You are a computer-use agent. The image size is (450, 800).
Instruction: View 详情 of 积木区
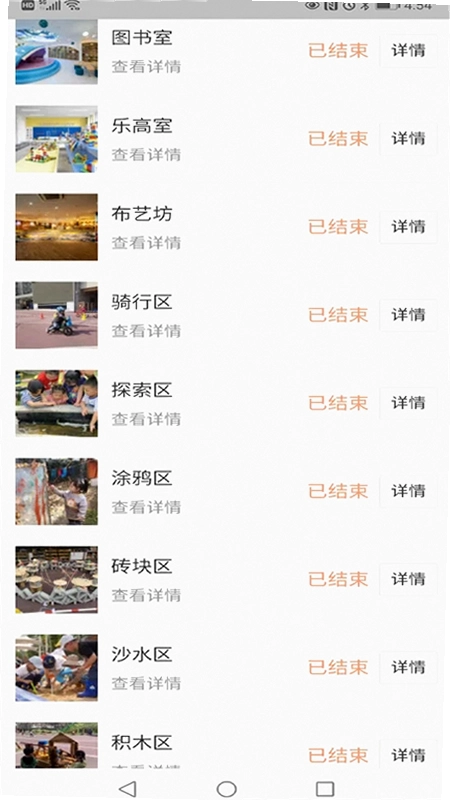pos(408,755)
